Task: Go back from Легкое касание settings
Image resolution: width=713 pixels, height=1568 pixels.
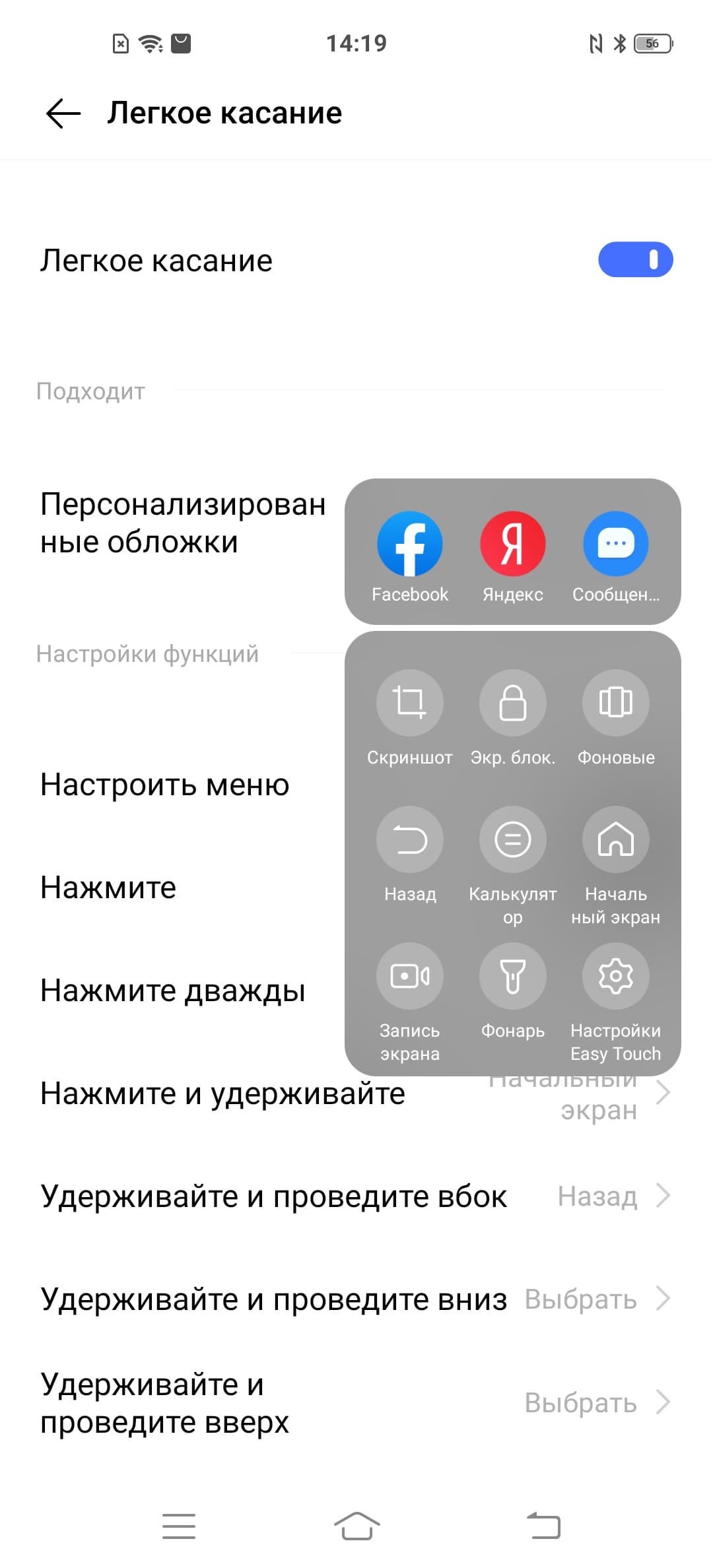Action: [x=63, y=114]
